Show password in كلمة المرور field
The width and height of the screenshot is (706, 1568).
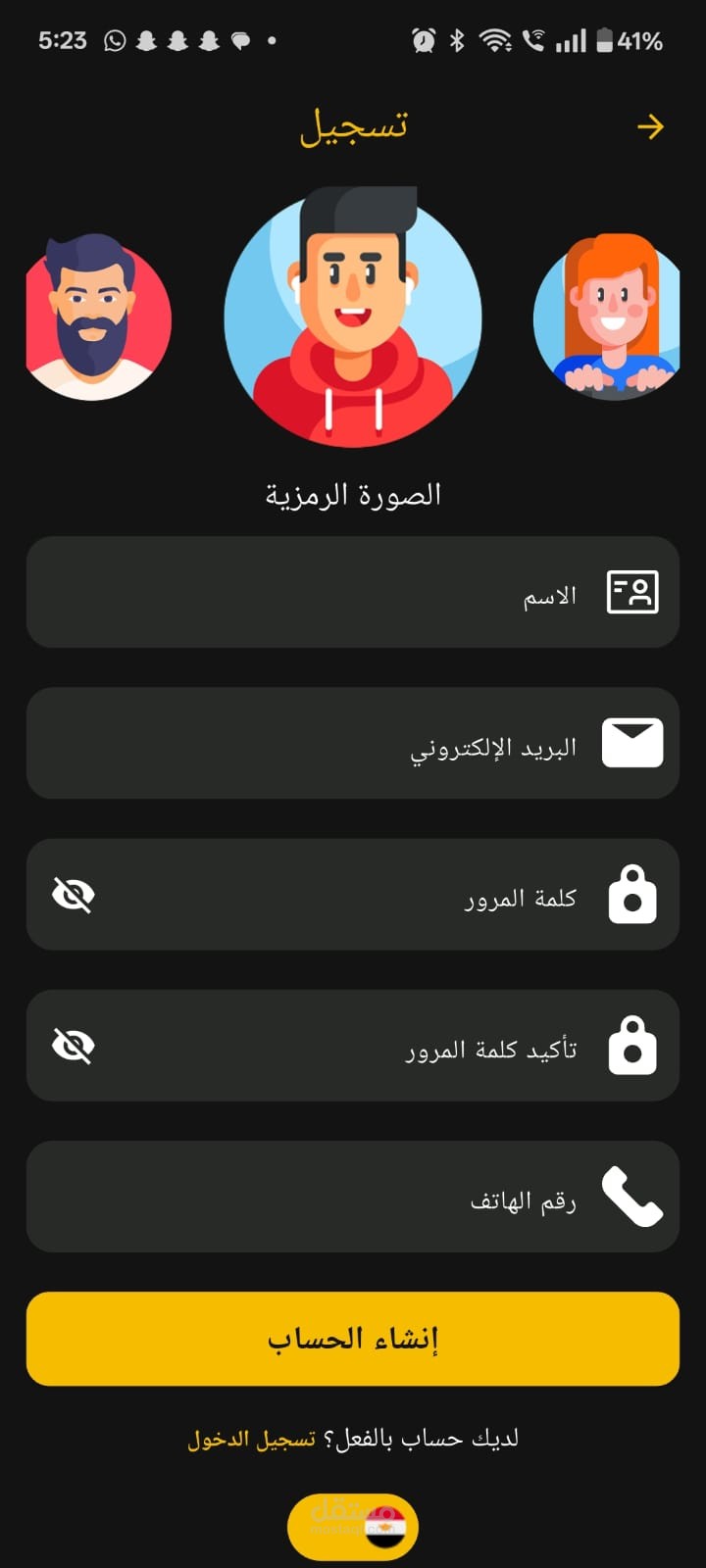[x=73, y=895]
